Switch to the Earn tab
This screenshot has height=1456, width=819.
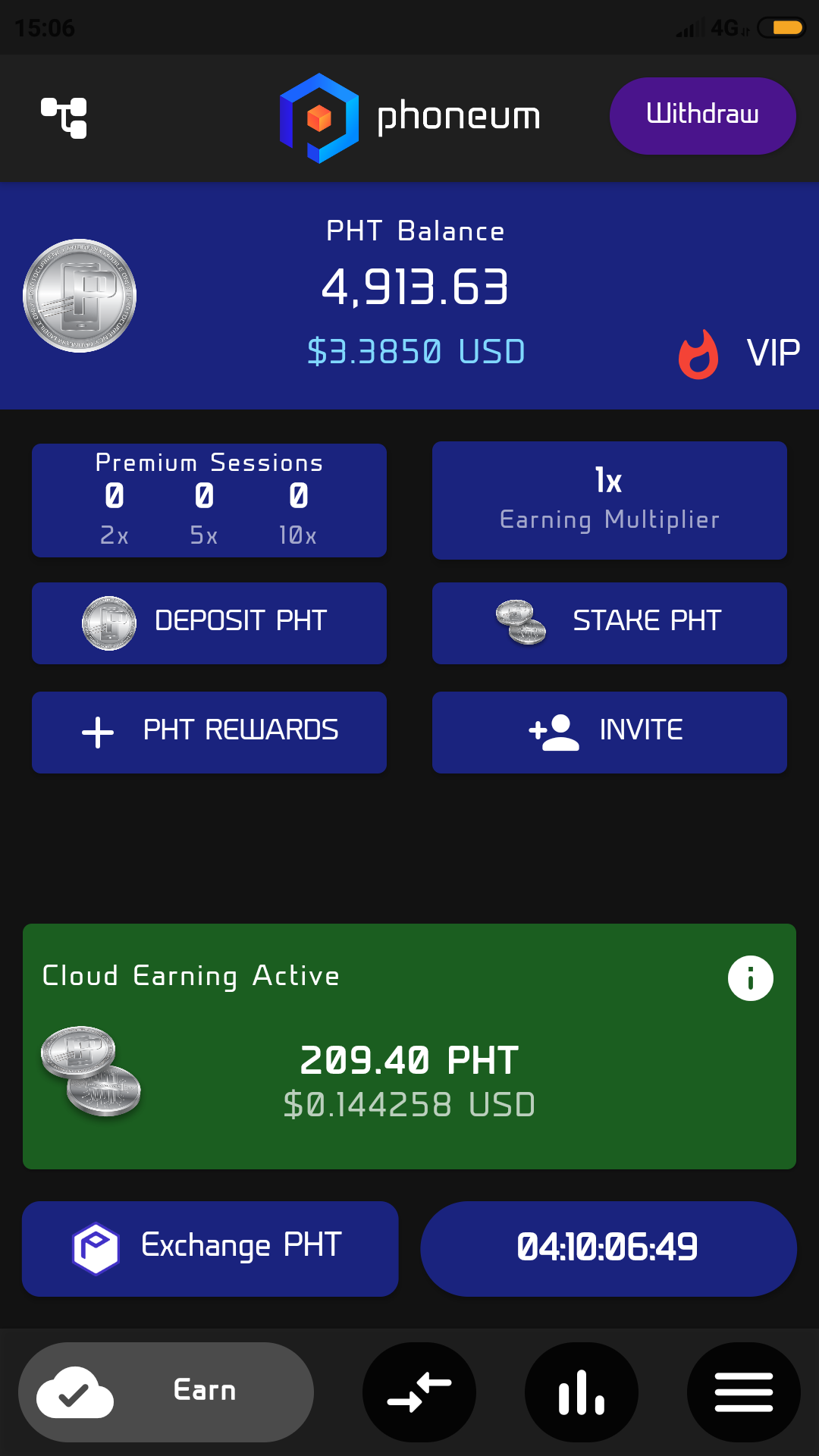point(166,1392)
